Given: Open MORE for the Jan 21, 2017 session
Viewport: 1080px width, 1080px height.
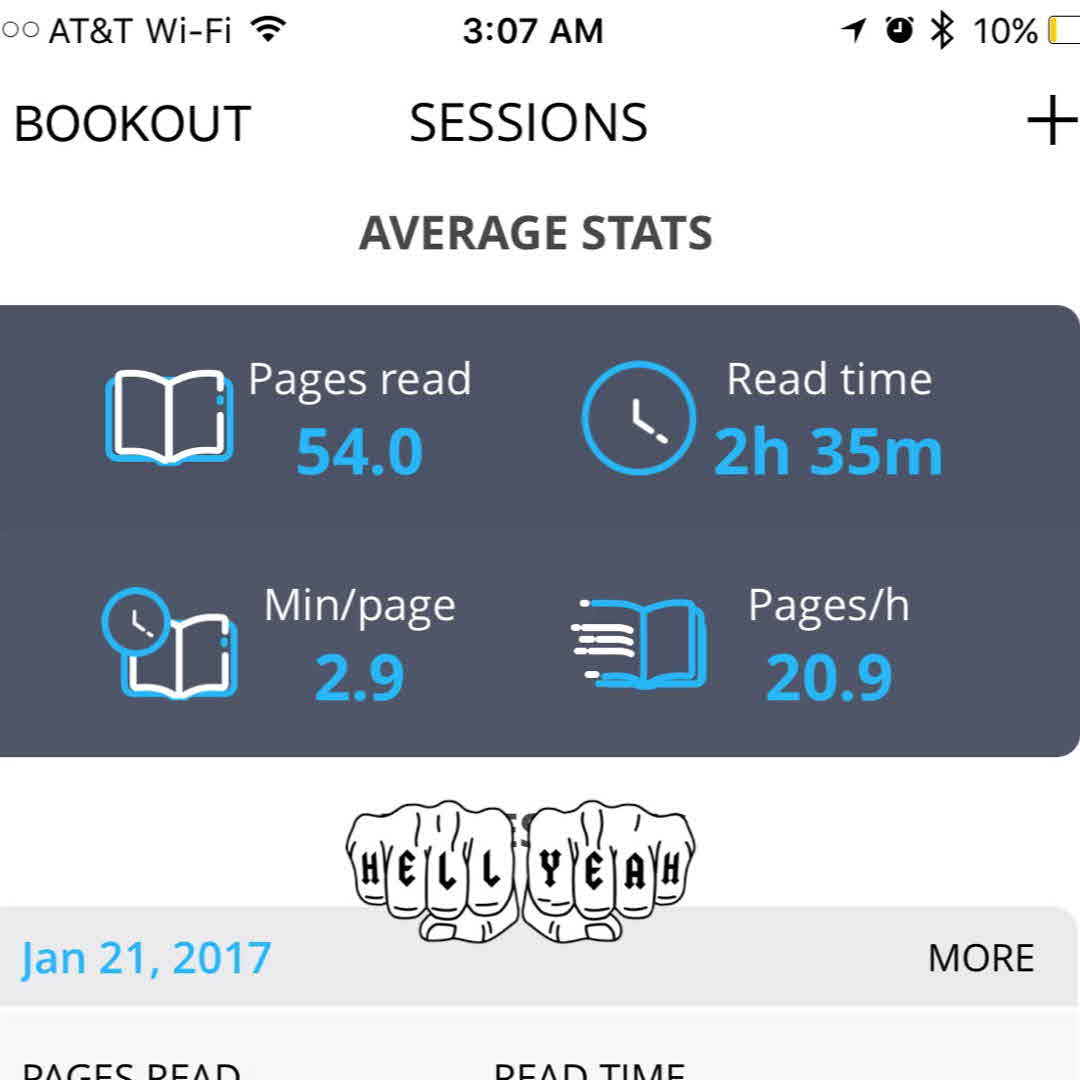Looking at the screenshot, I should click(980, 958).
